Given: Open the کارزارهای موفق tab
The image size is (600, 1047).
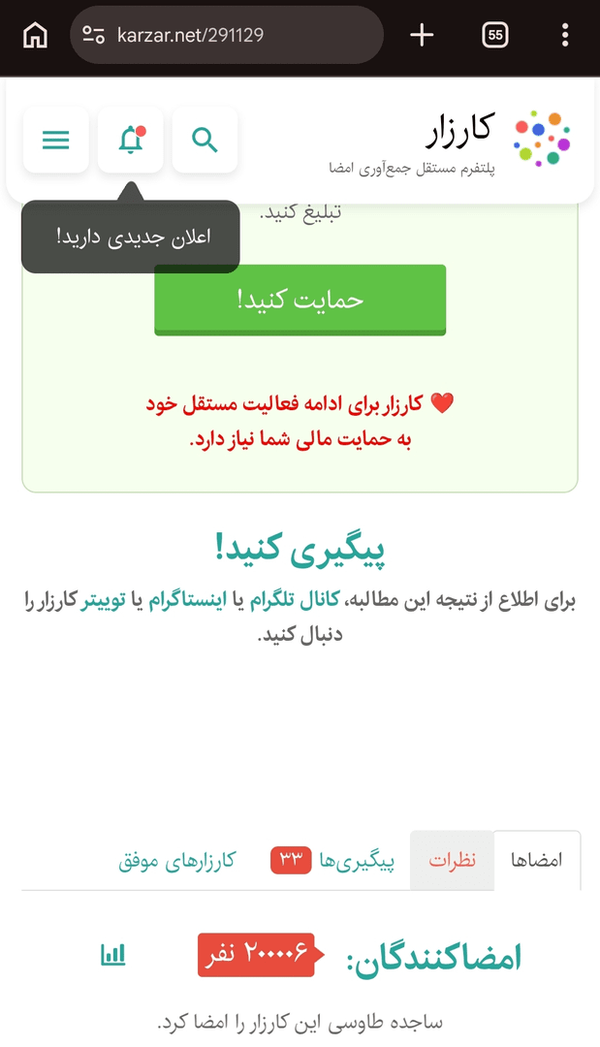Looking at the screenshot, I should (177, 860).
